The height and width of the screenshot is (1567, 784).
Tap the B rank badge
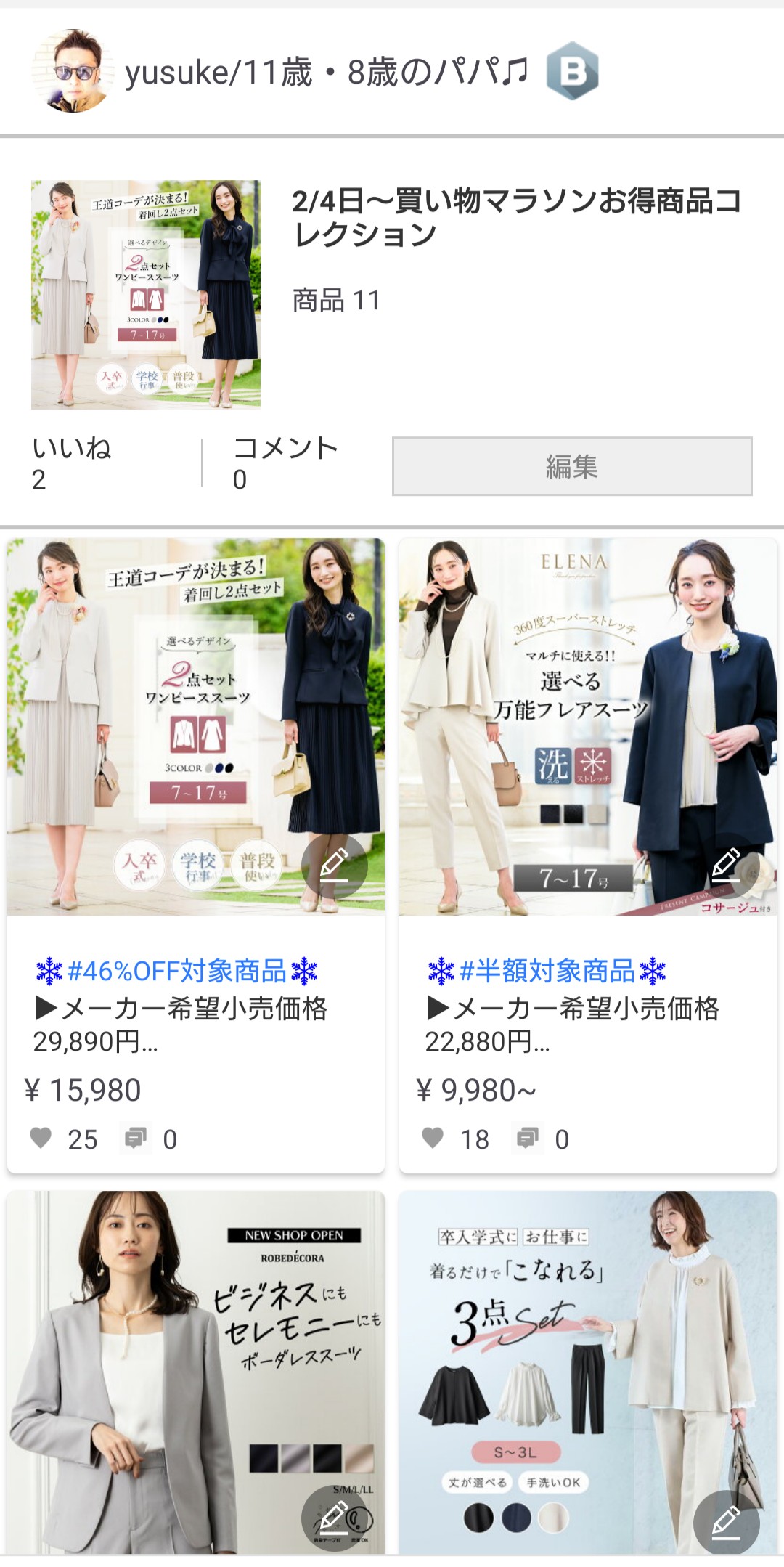coord(572,71)
